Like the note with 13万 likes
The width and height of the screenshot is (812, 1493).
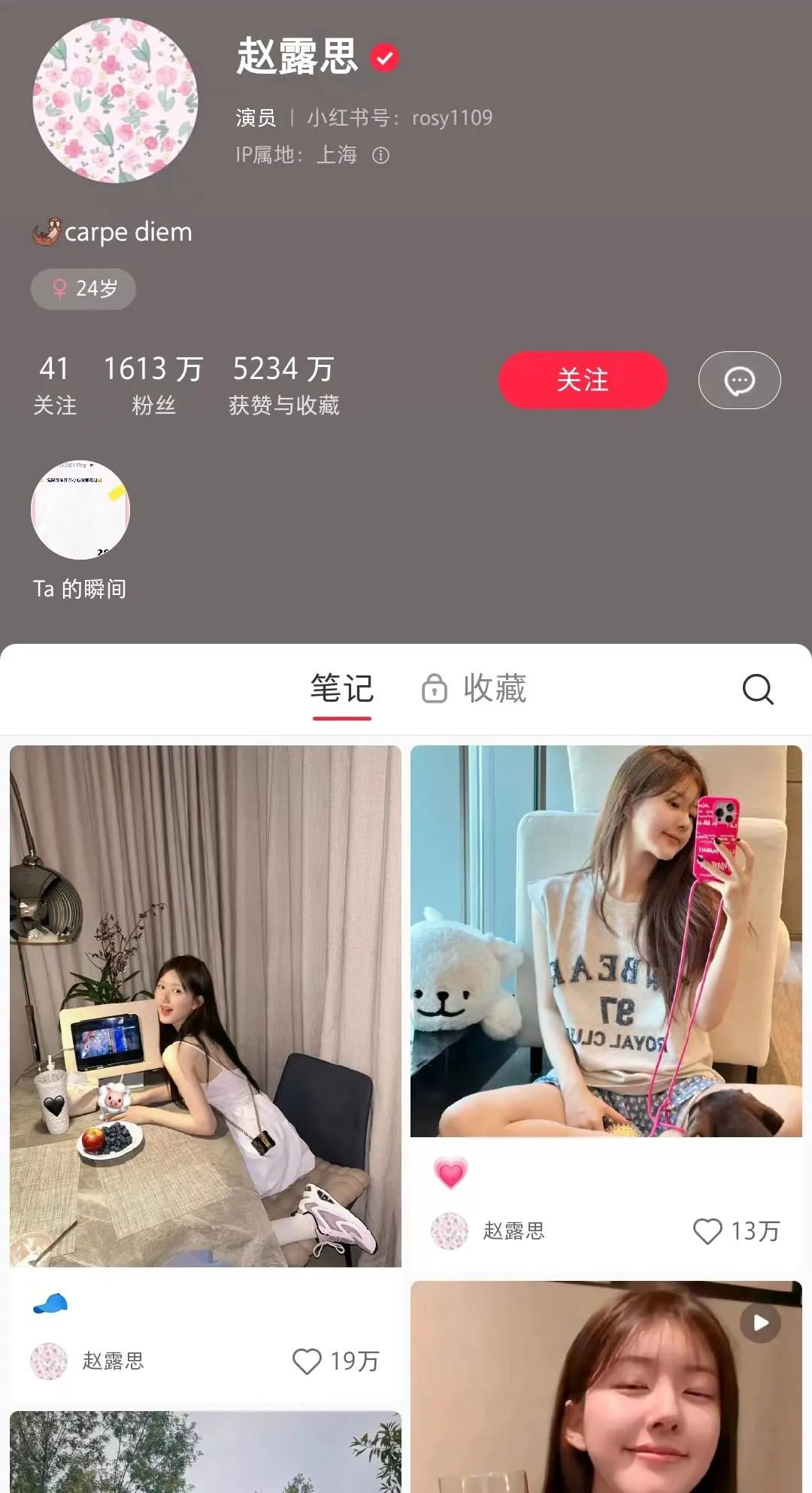707,1231
